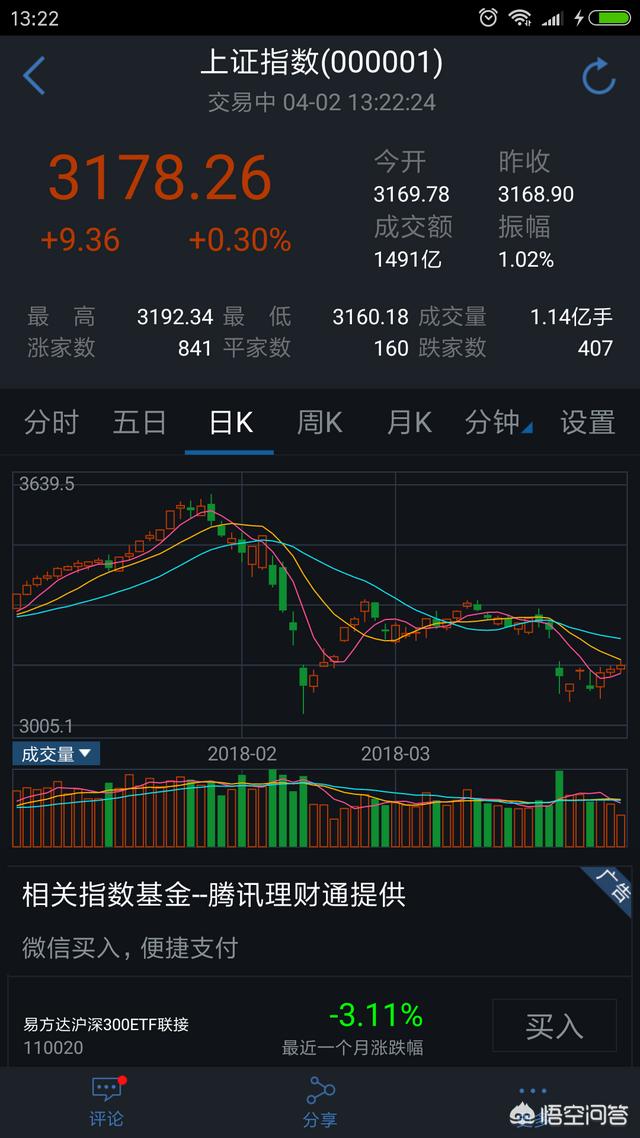The height and width of the screenshot is (1138, 640).
Task: Open the 成交量 indicator dropdown
Action: (x=56, y=754)
